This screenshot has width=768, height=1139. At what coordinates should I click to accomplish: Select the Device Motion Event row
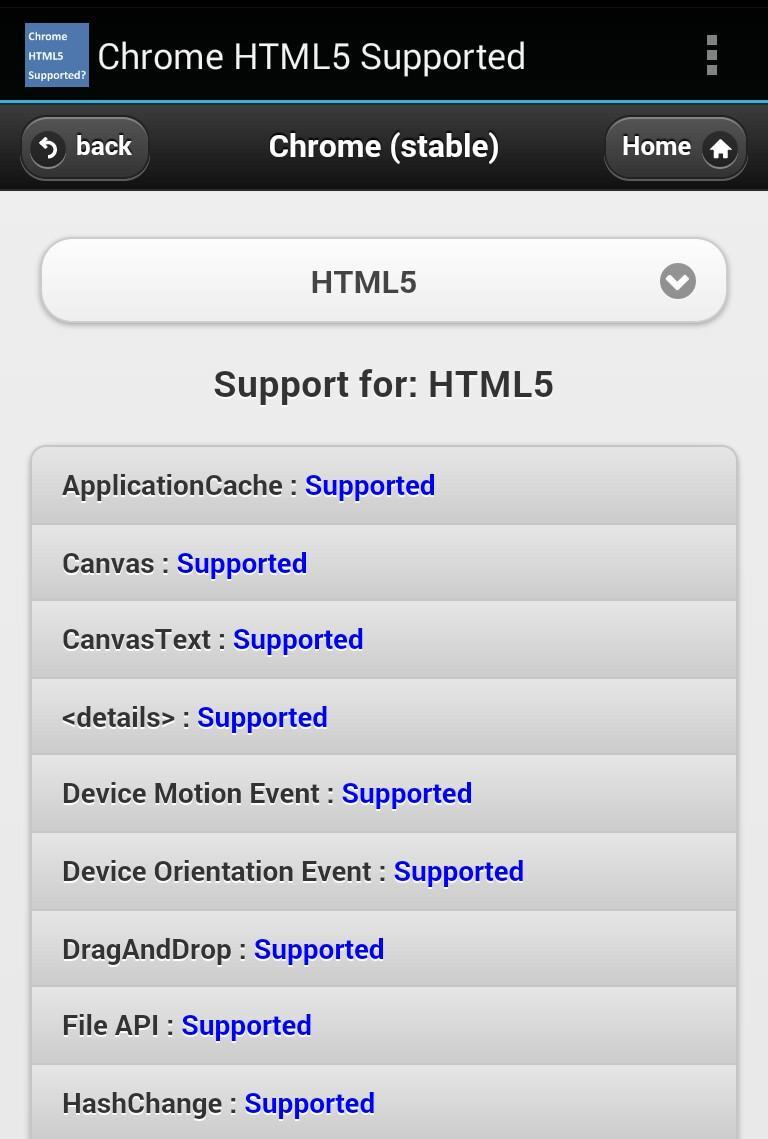(x=383, y=793)
